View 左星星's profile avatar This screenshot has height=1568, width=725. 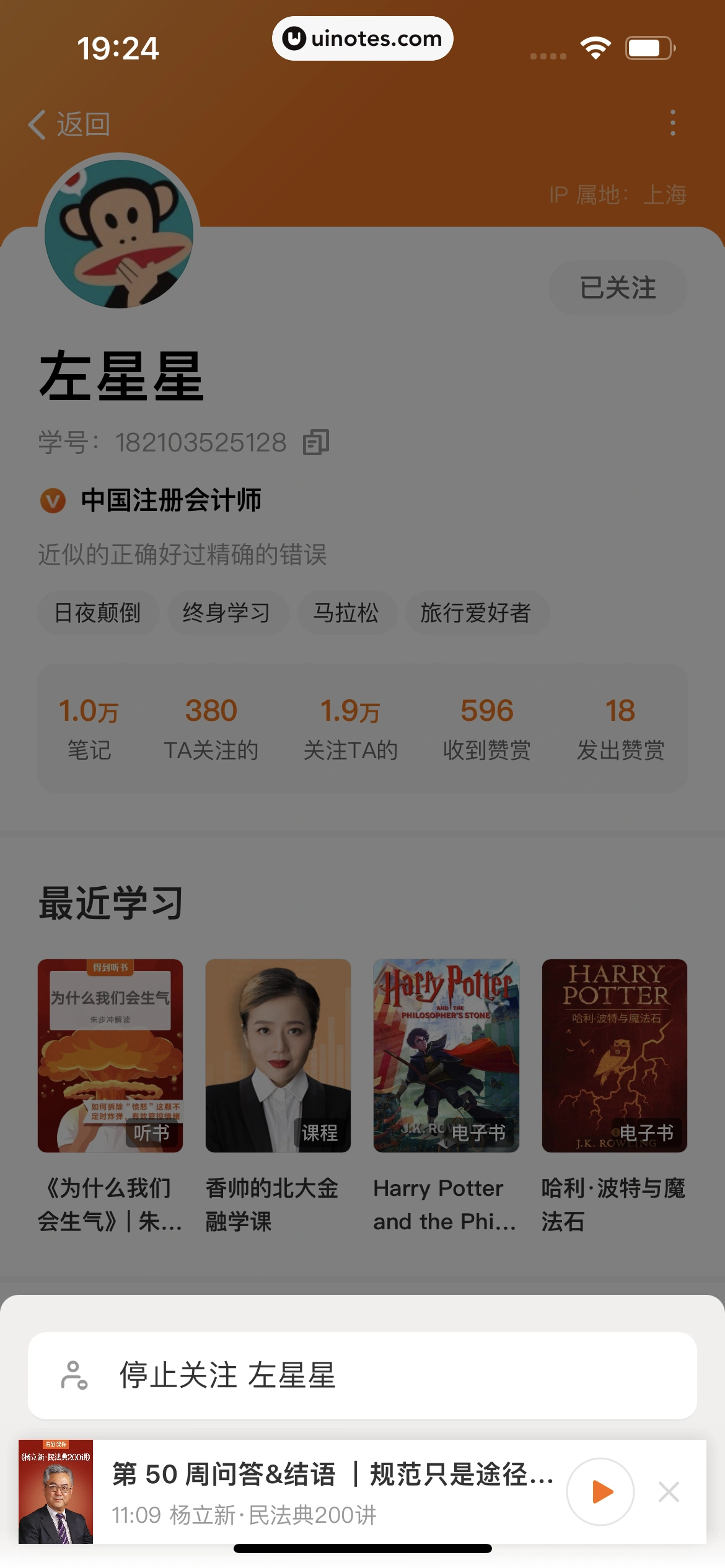(119, 233)
